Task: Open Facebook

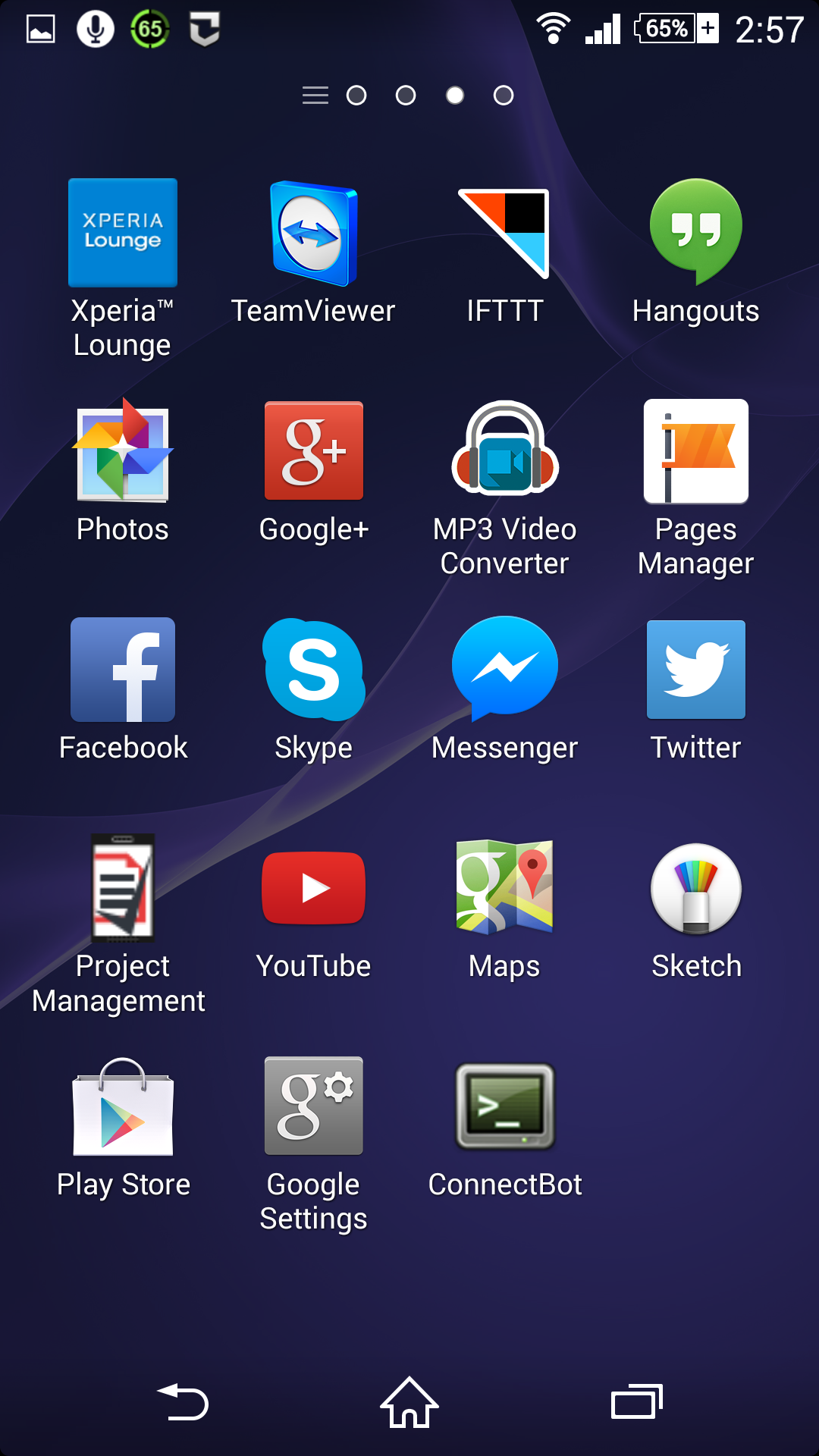Action: [122, 670]
